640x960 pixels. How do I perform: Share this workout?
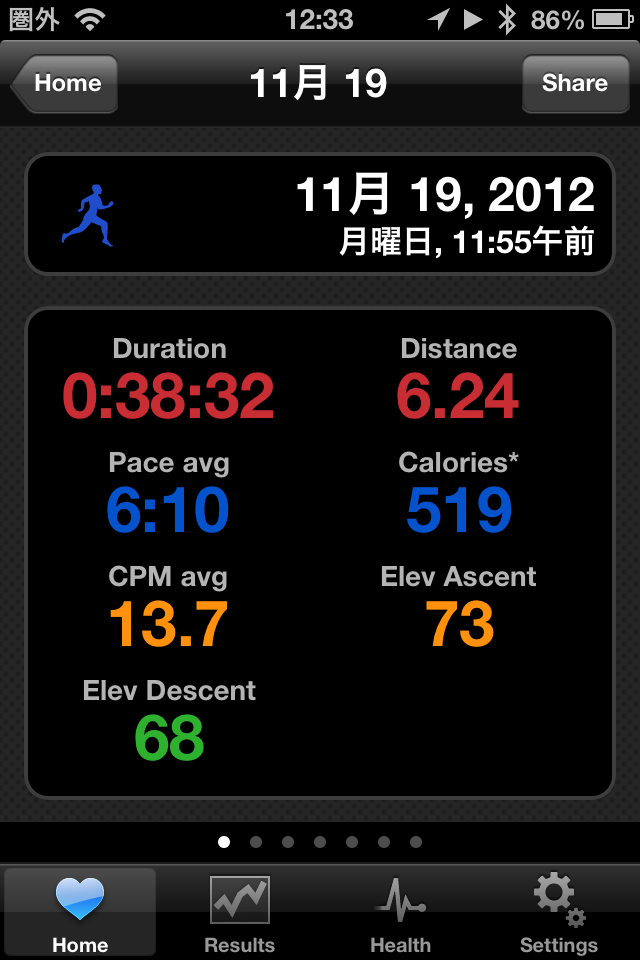tap(574, 83)
